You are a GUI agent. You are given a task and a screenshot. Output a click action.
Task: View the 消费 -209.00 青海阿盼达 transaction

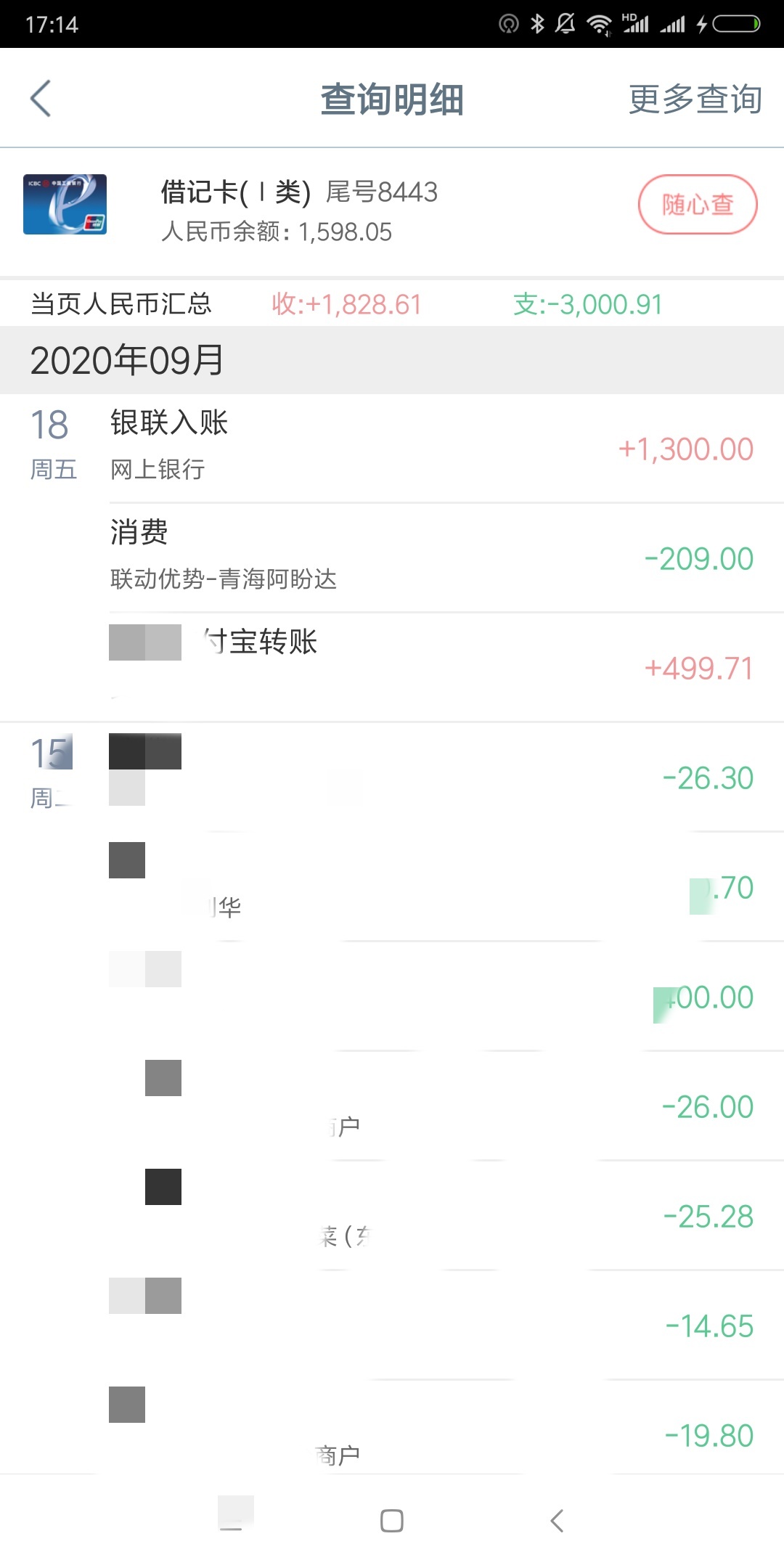446,558
